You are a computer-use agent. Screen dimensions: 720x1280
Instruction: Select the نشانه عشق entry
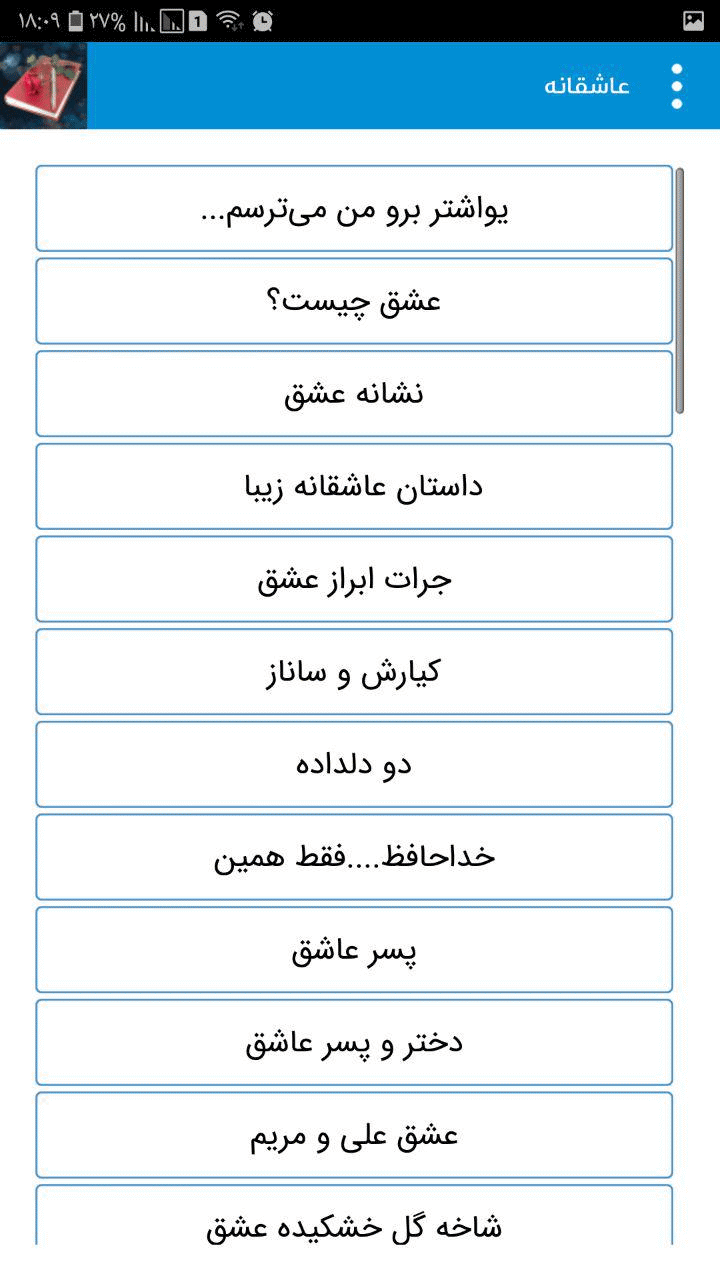pos(354,393)
